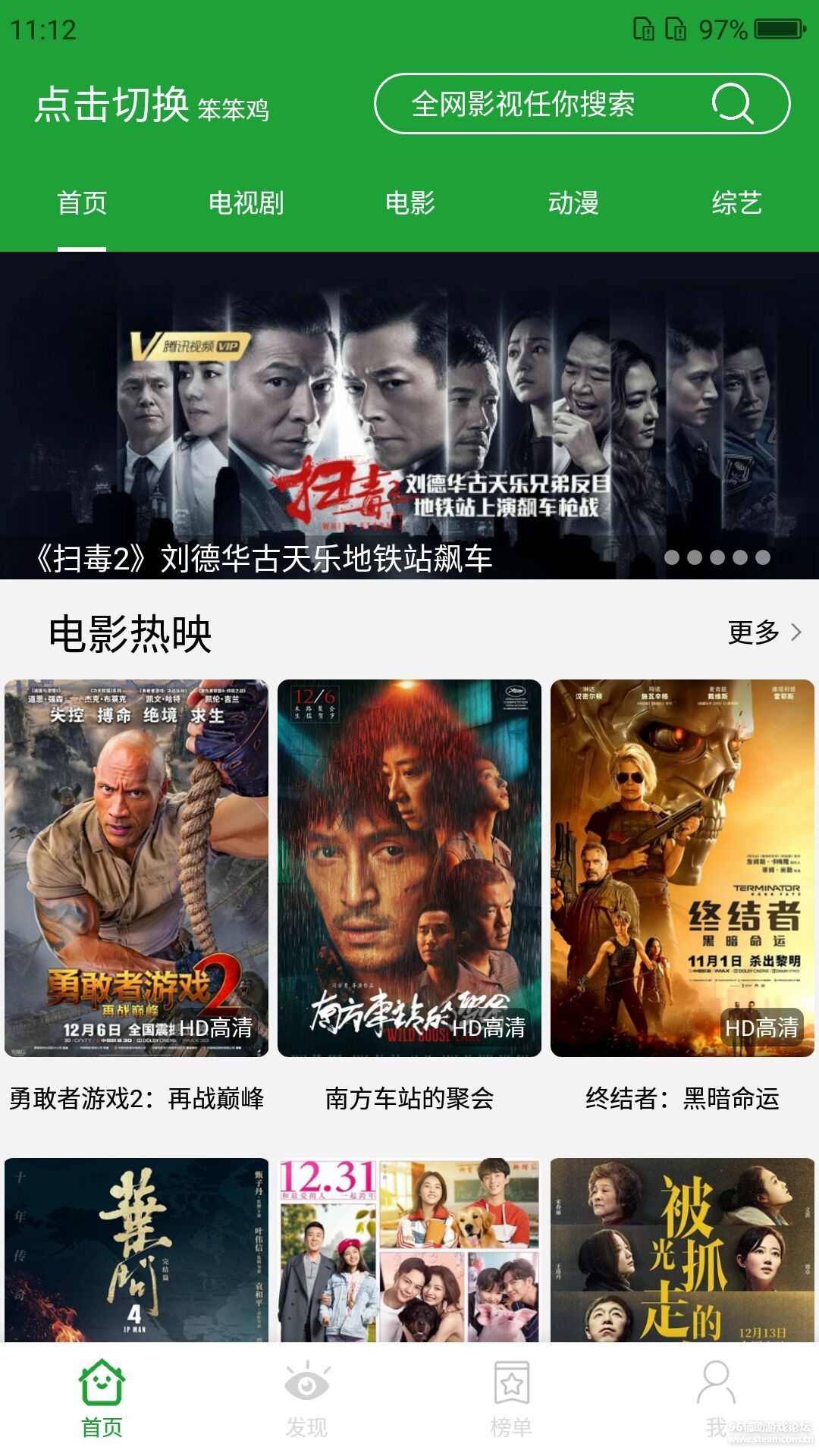
Task: Open the 叶问4 poster card
Action: (136, 1250)
